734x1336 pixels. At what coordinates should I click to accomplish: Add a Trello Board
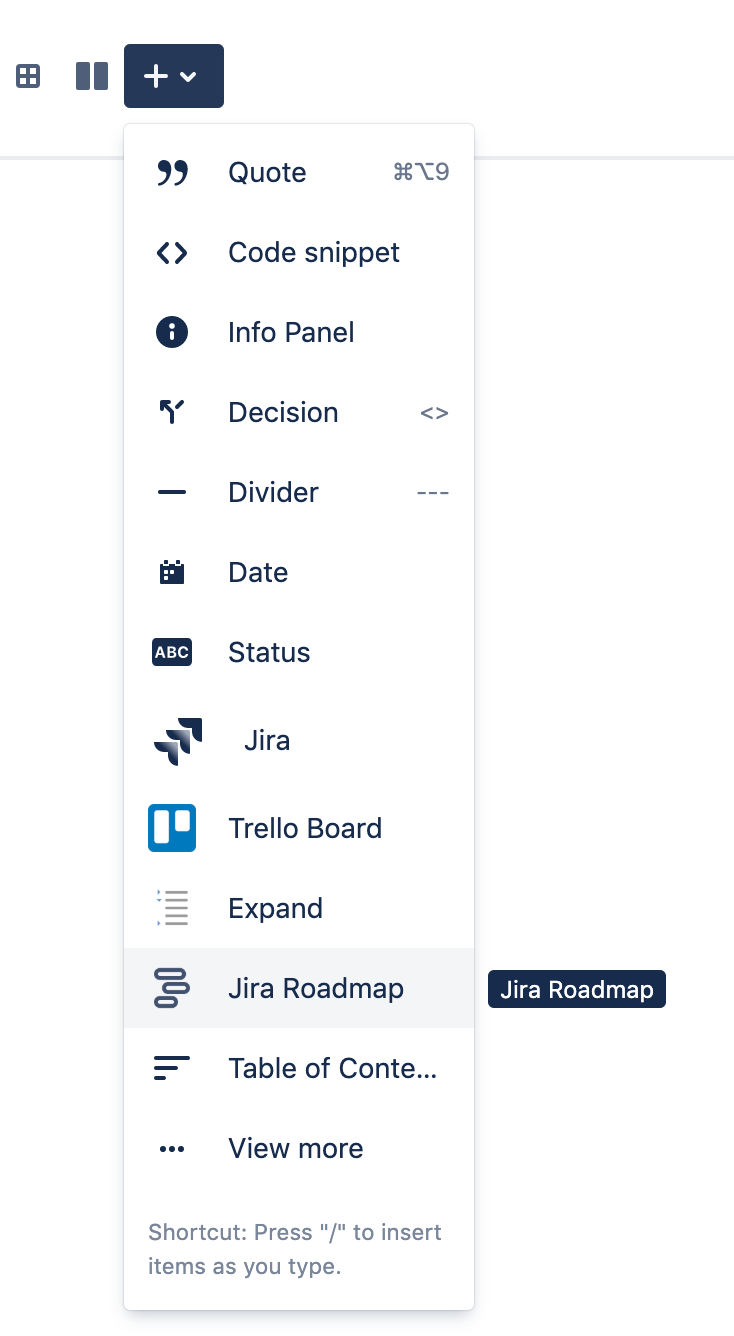tap(299, 828)
